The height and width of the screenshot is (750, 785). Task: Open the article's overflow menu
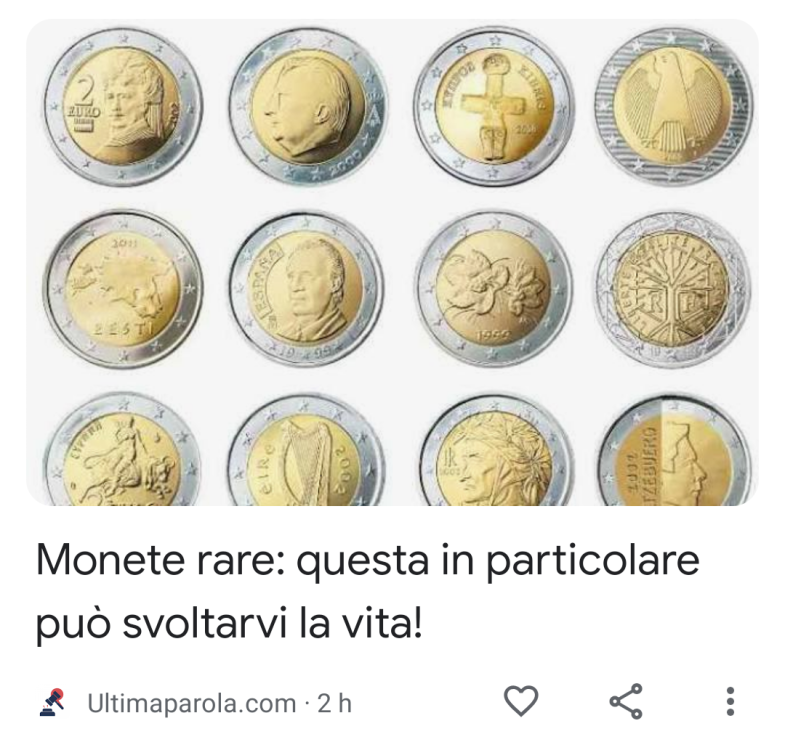coord(730,701)
